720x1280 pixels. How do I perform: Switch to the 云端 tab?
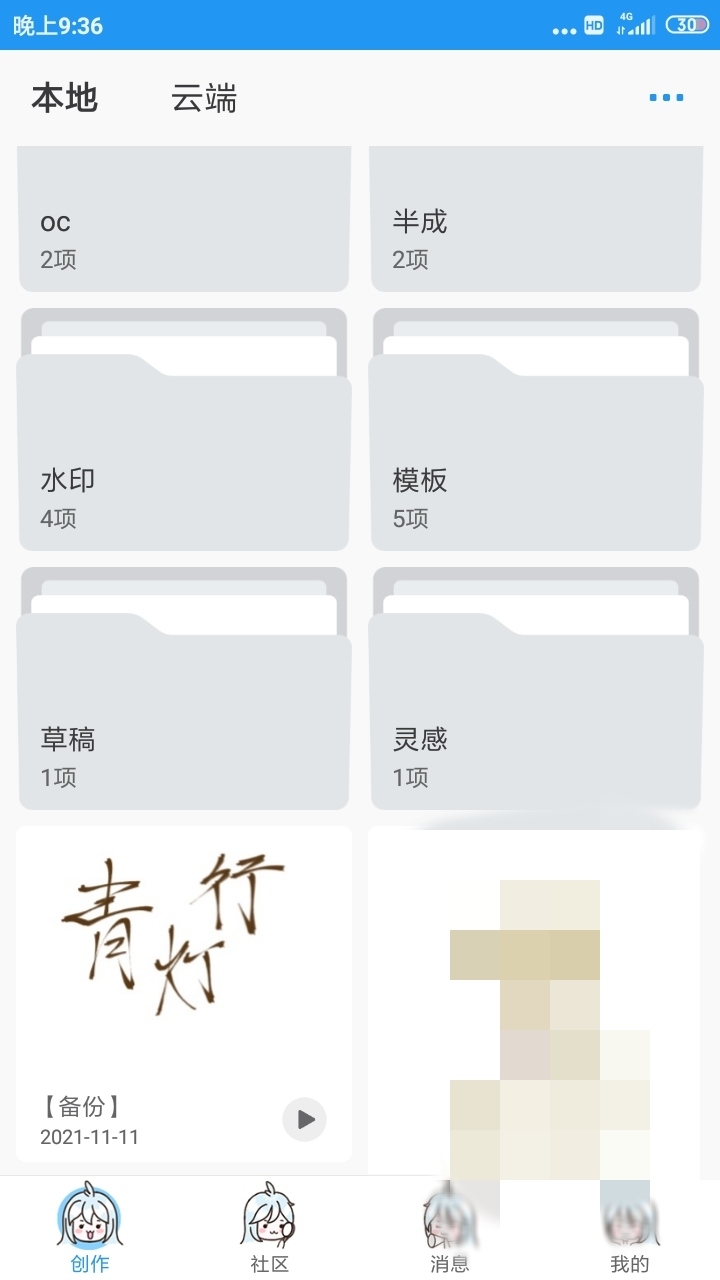[204, 99]
